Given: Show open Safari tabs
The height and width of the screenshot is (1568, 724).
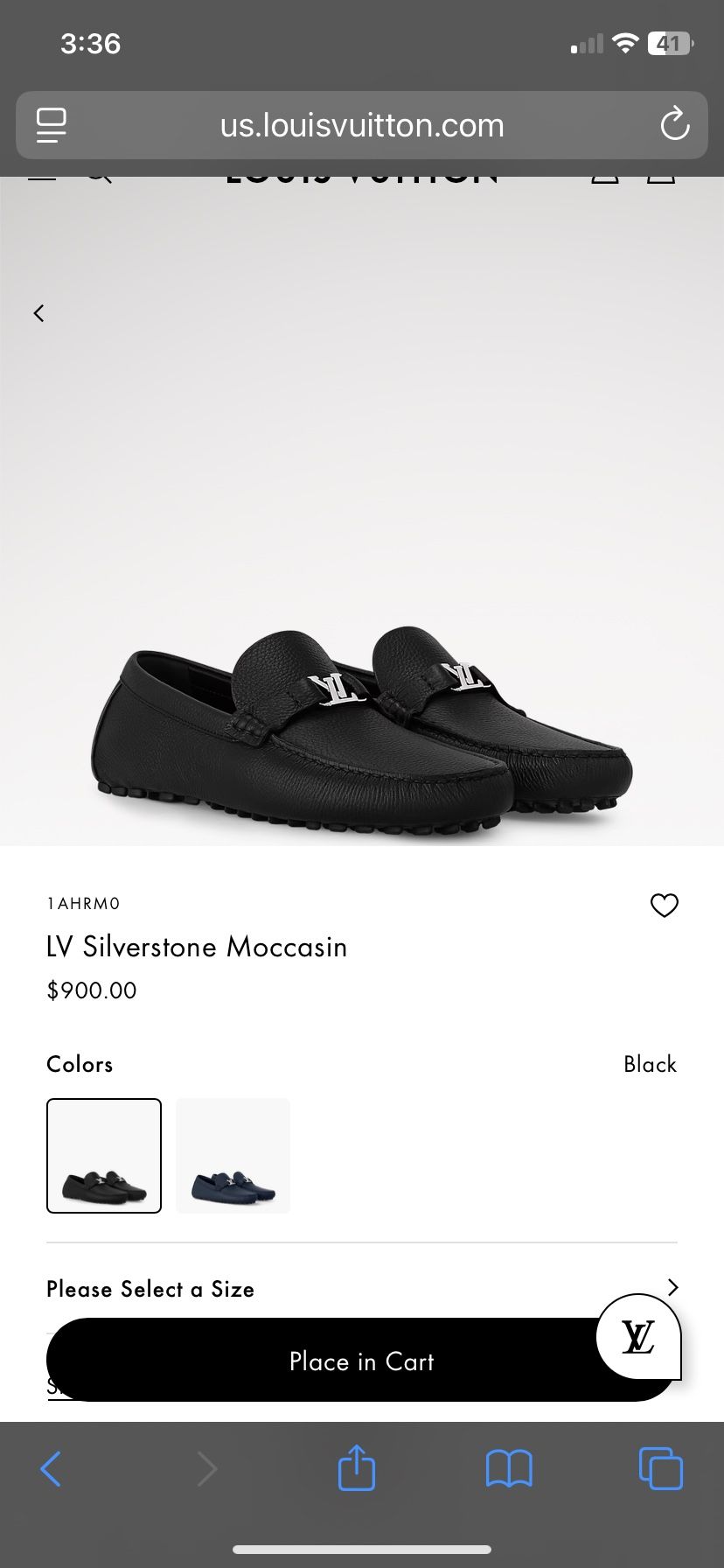Looking at the screenshot, I should 660,1469.
